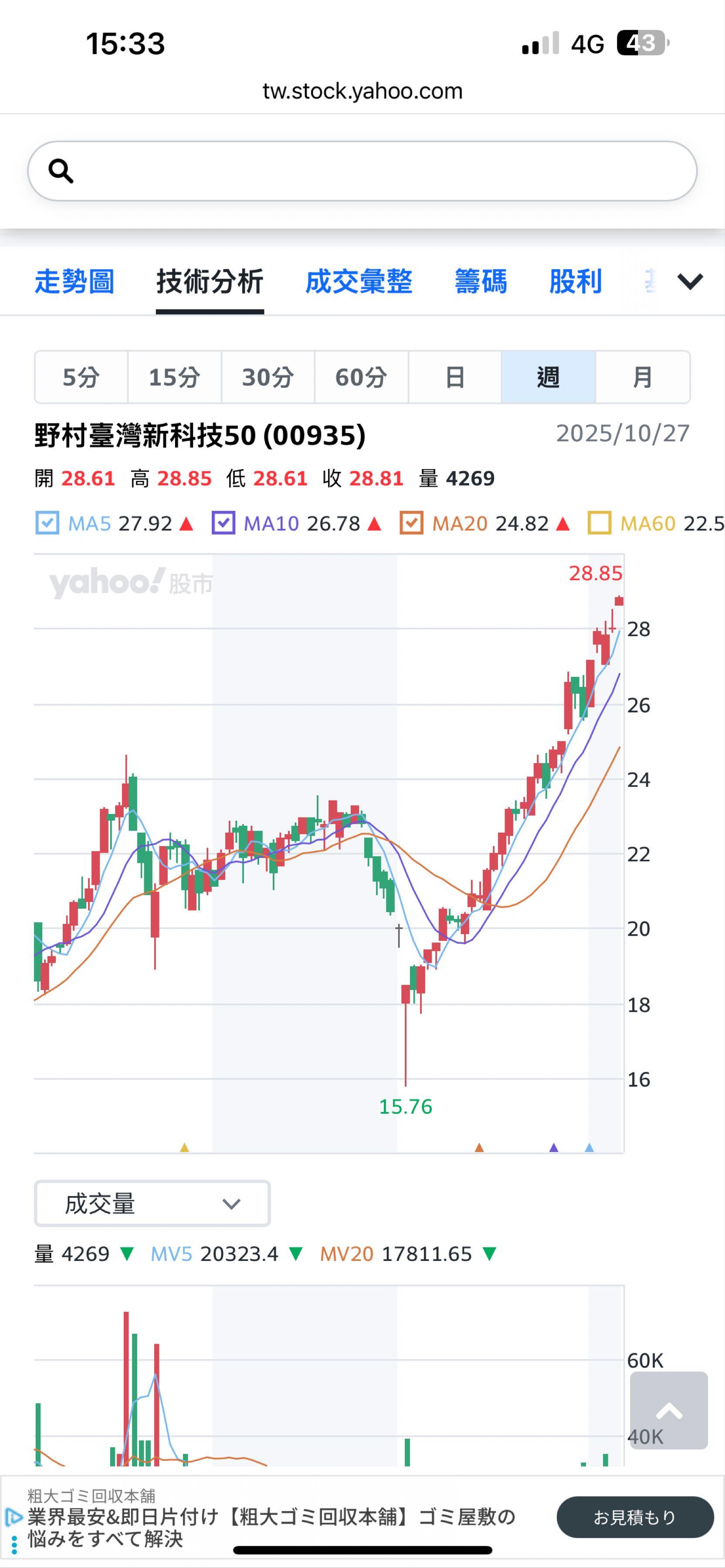This screenshot has height=1568, width=725.
Task: Switch to the 走勢圖 tab
Action: coord(75,282)
